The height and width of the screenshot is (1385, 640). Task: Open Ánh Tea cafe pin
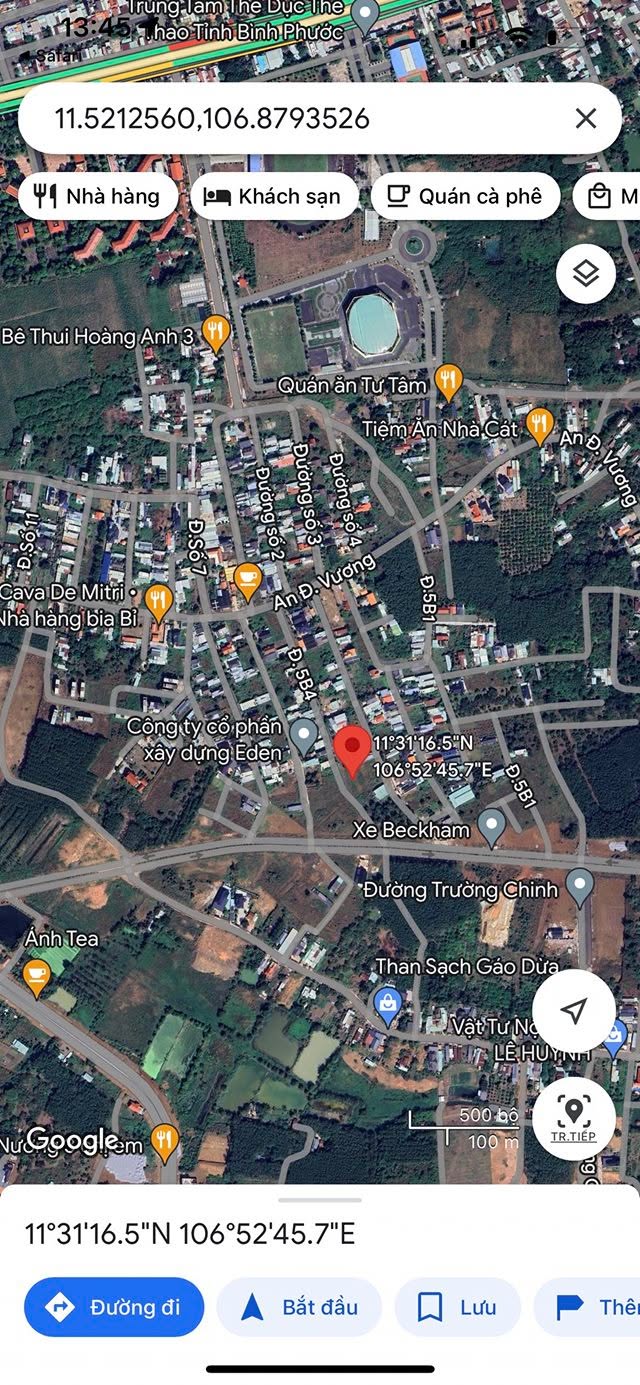coord(37,976)
